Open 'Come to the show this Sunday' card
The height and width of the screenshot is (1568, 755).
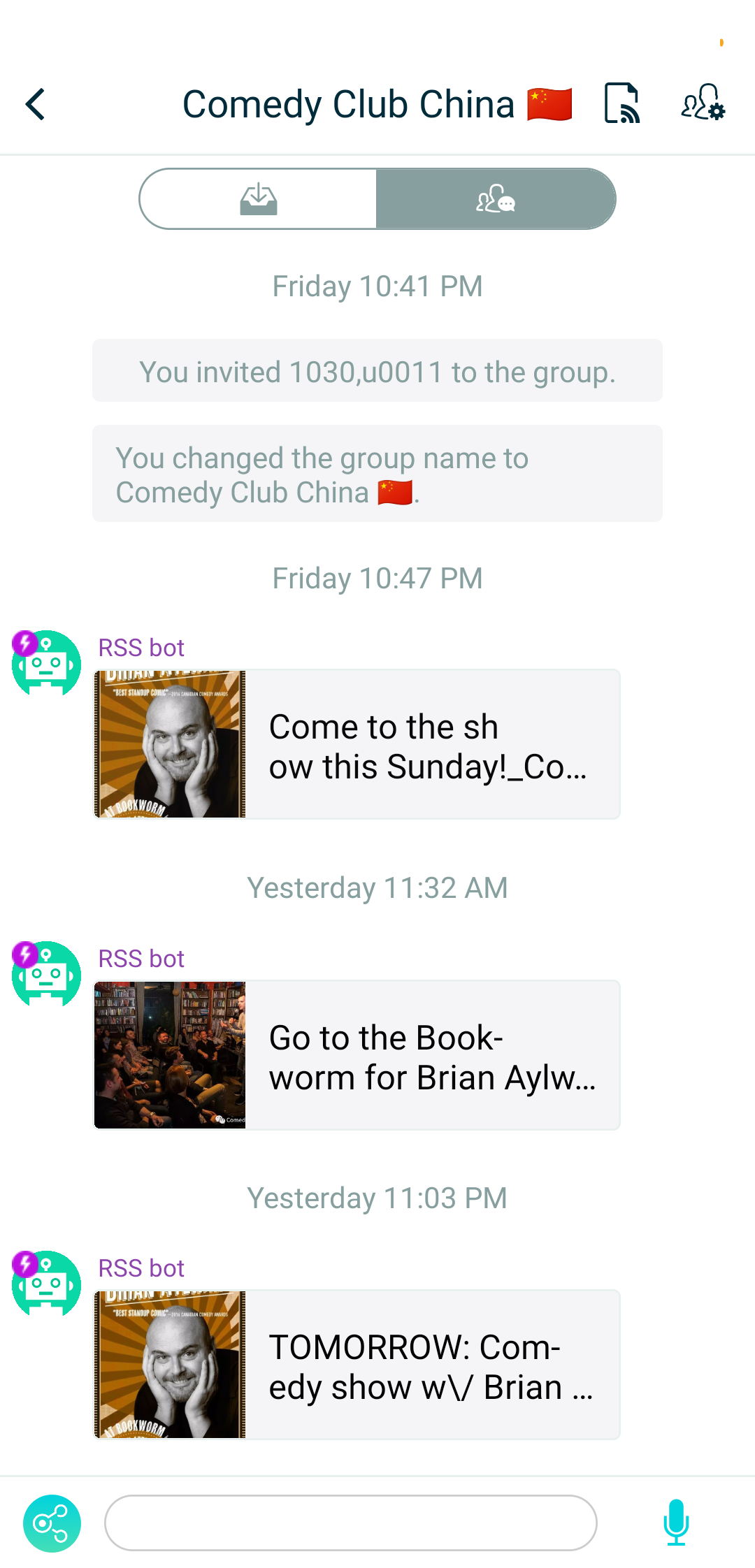tap(357, 745)
